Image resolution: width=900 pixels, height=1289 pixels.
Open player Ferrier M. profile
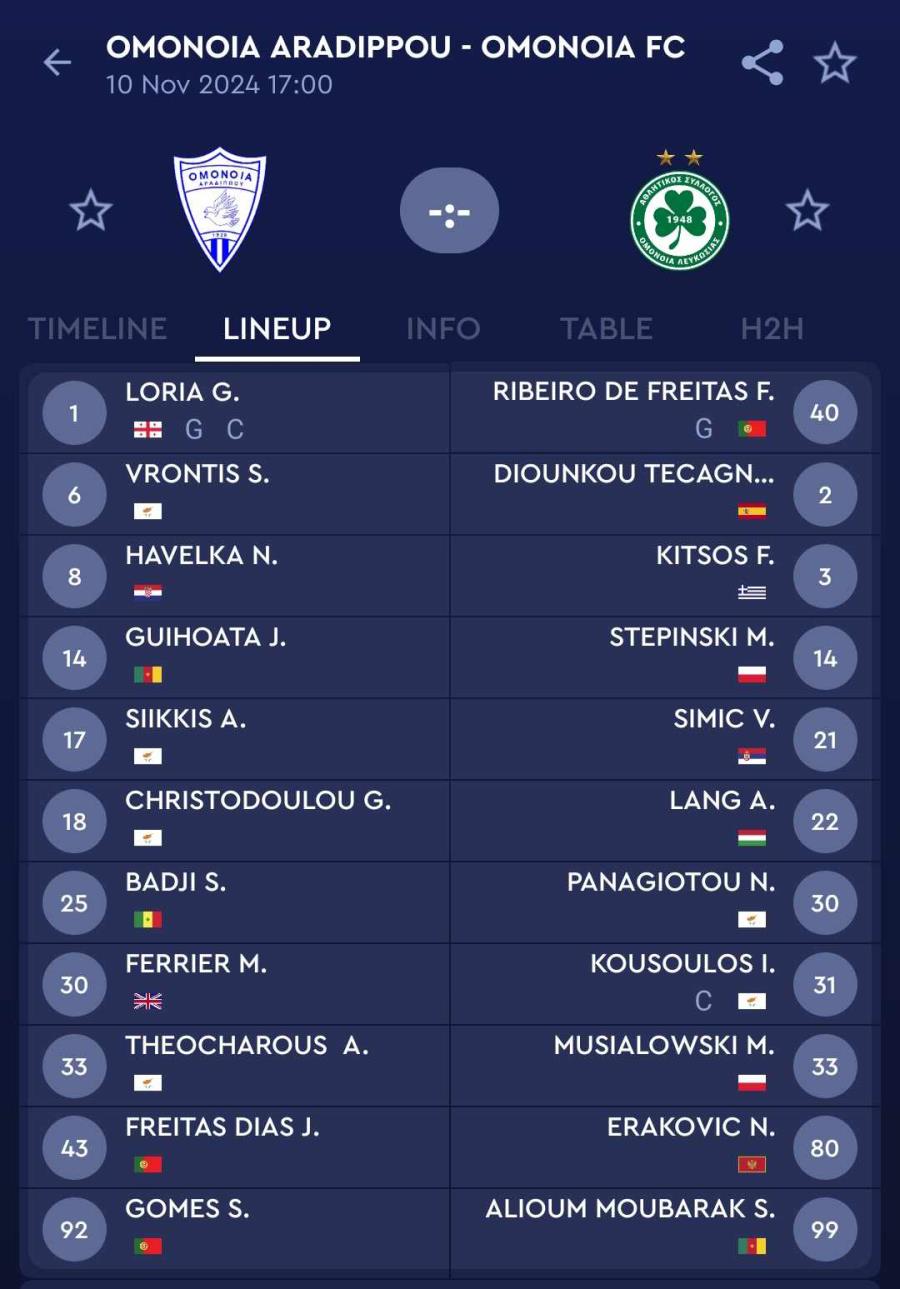tap(196, 964)
